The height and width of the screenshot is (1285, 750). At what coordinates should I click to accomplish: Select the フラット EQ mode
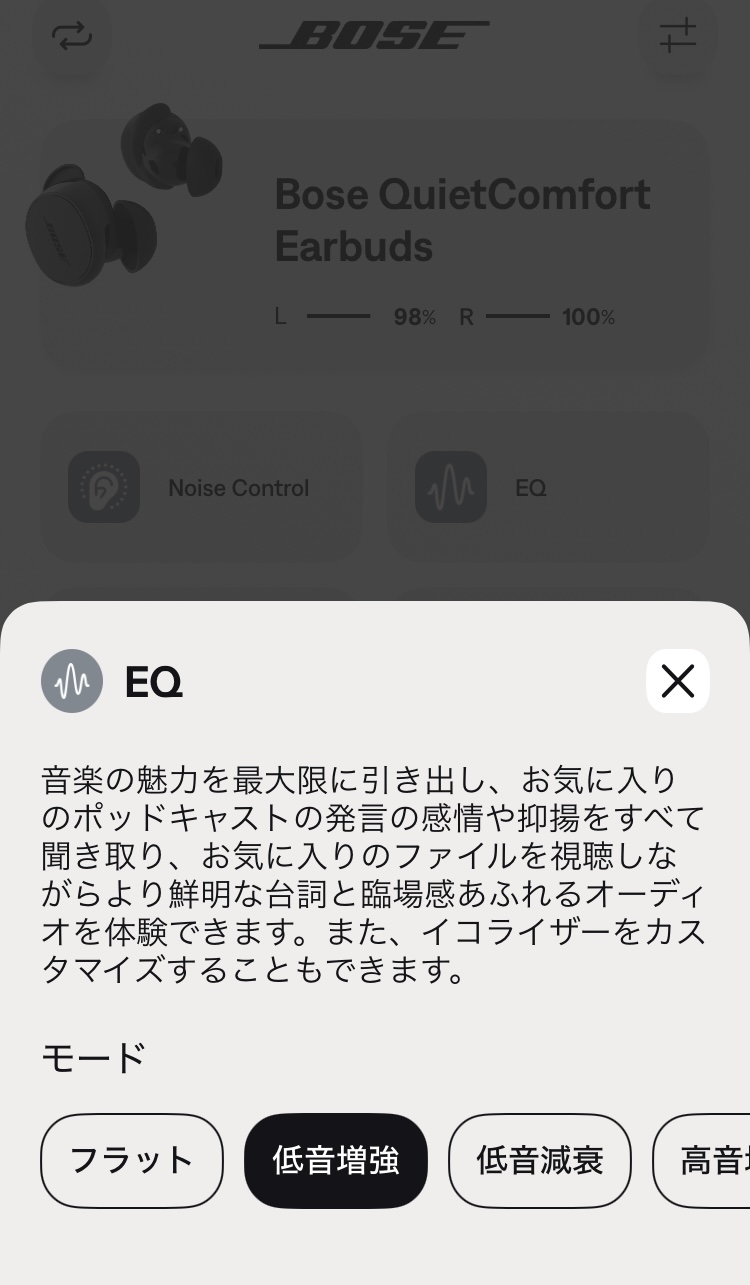pos(131,1161)
